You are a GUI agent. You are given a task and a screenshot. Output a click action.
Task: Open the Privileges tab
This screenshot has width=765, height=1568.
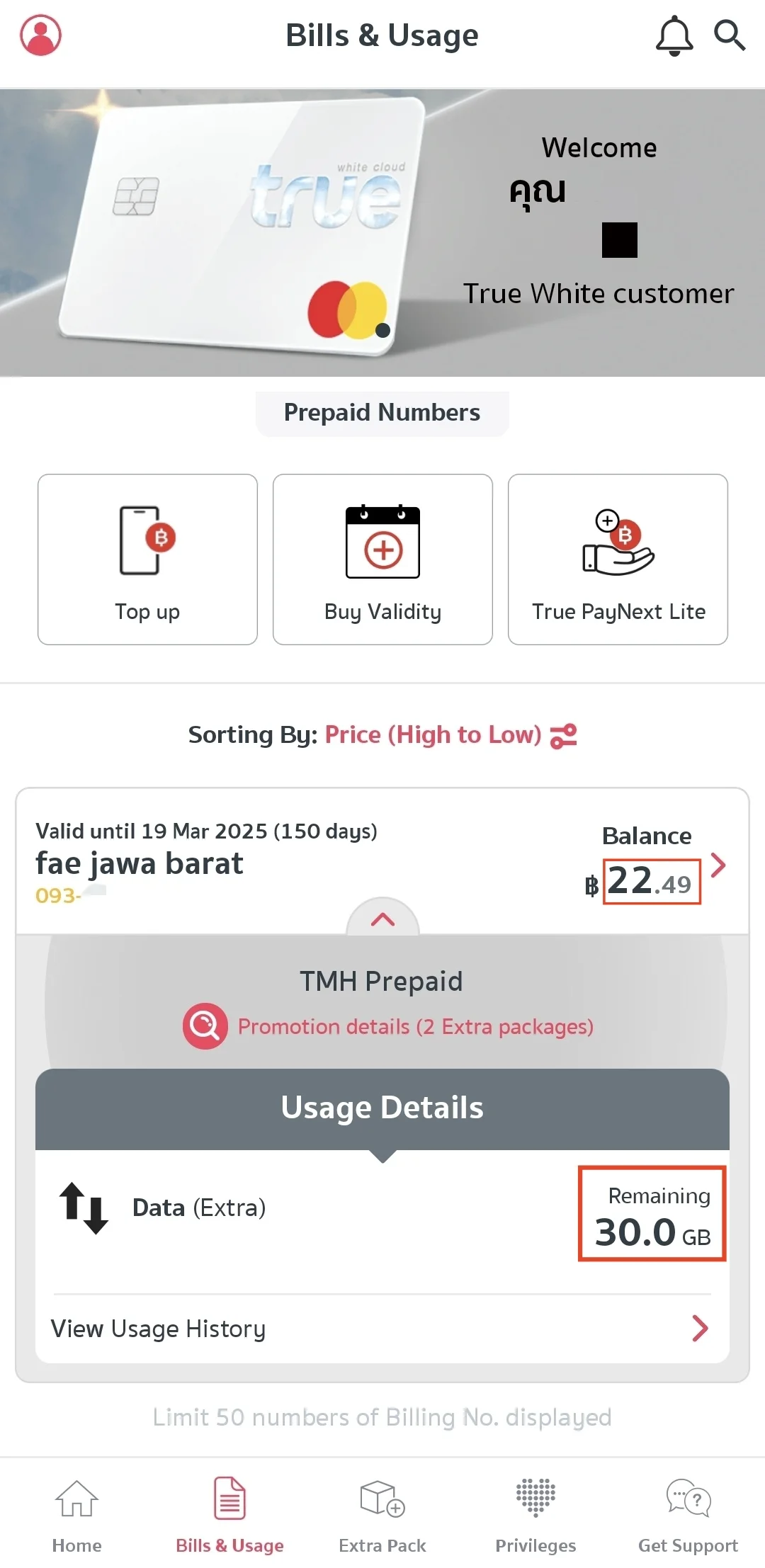[x=535, y=1514]
